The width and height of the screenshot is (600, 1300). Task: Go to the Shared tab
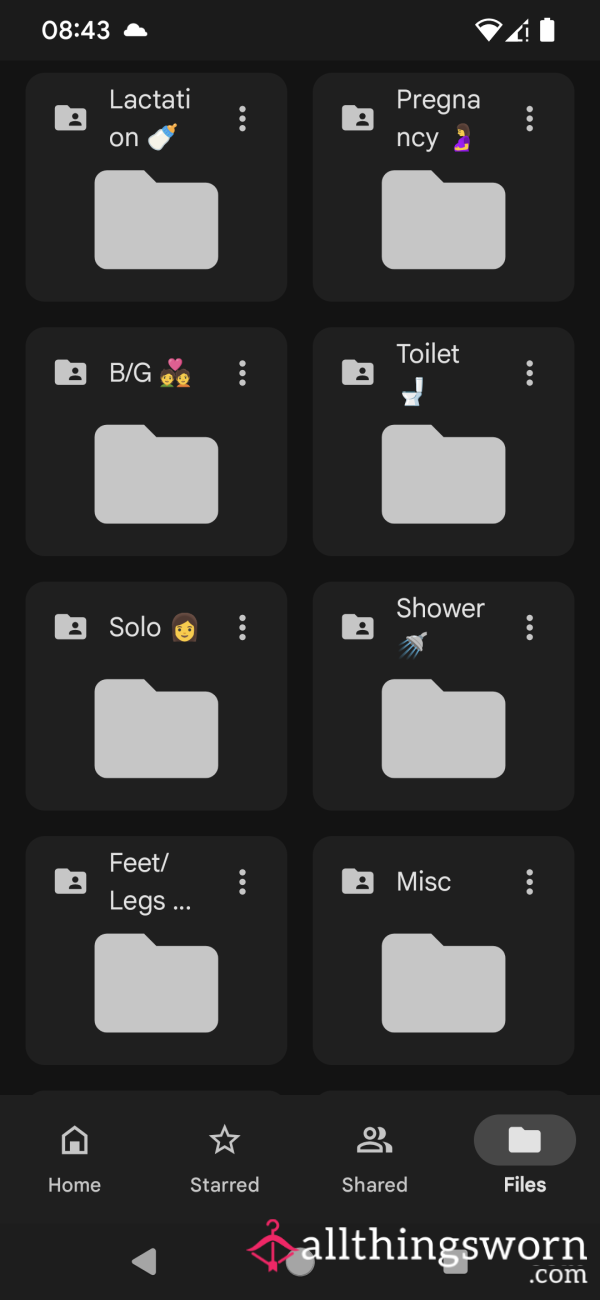click(375, 1158)
